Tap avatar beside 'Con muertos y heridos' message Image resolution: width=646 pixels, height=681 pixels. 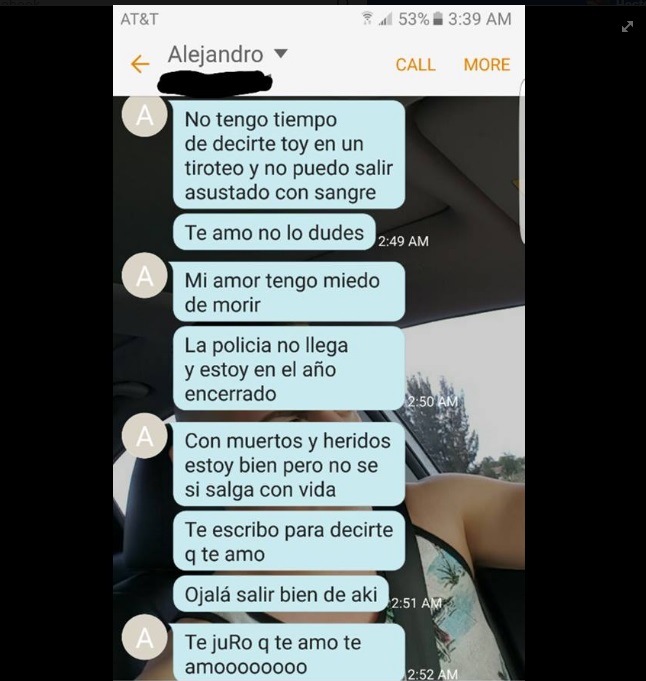[145, 436]
